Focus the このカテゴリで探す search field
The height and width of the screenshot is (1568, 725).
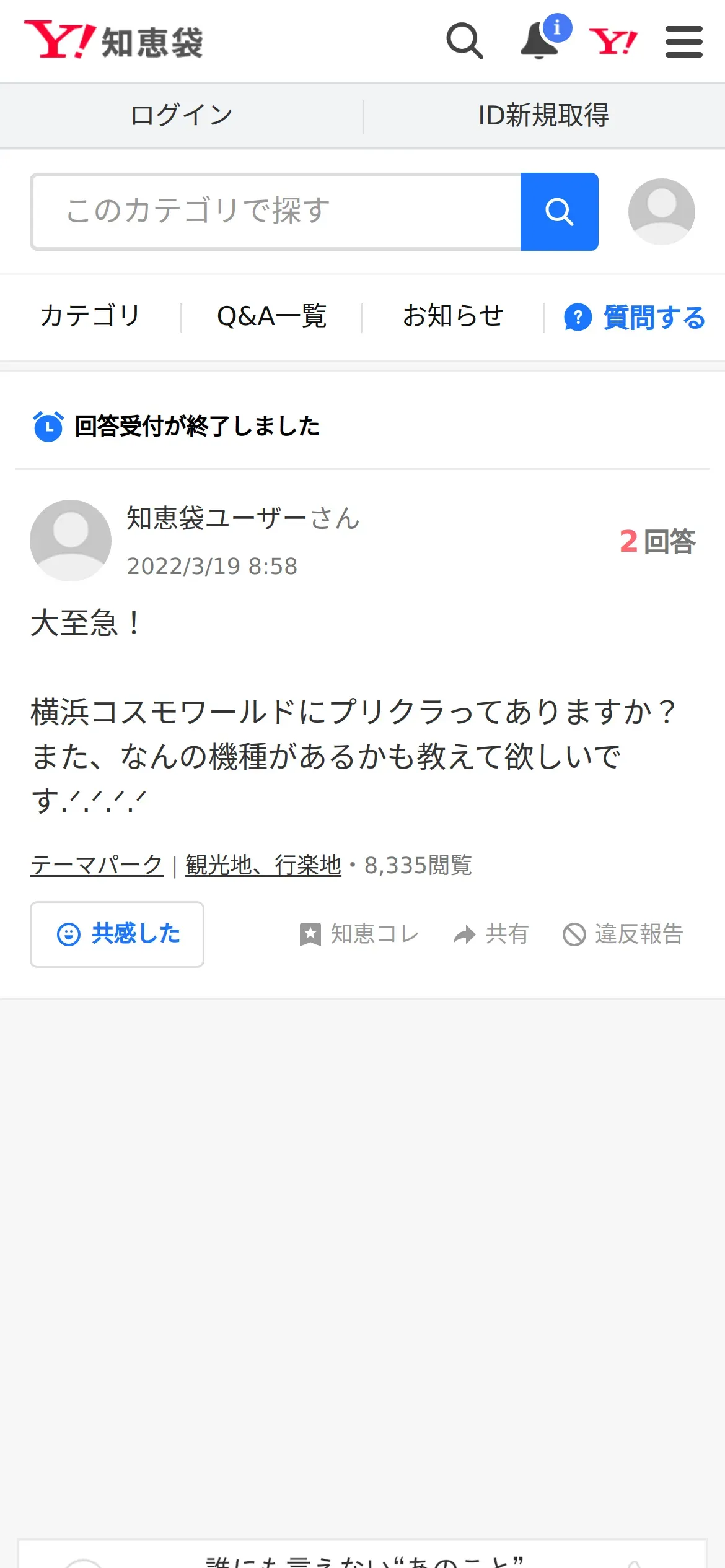coord(276,211)
